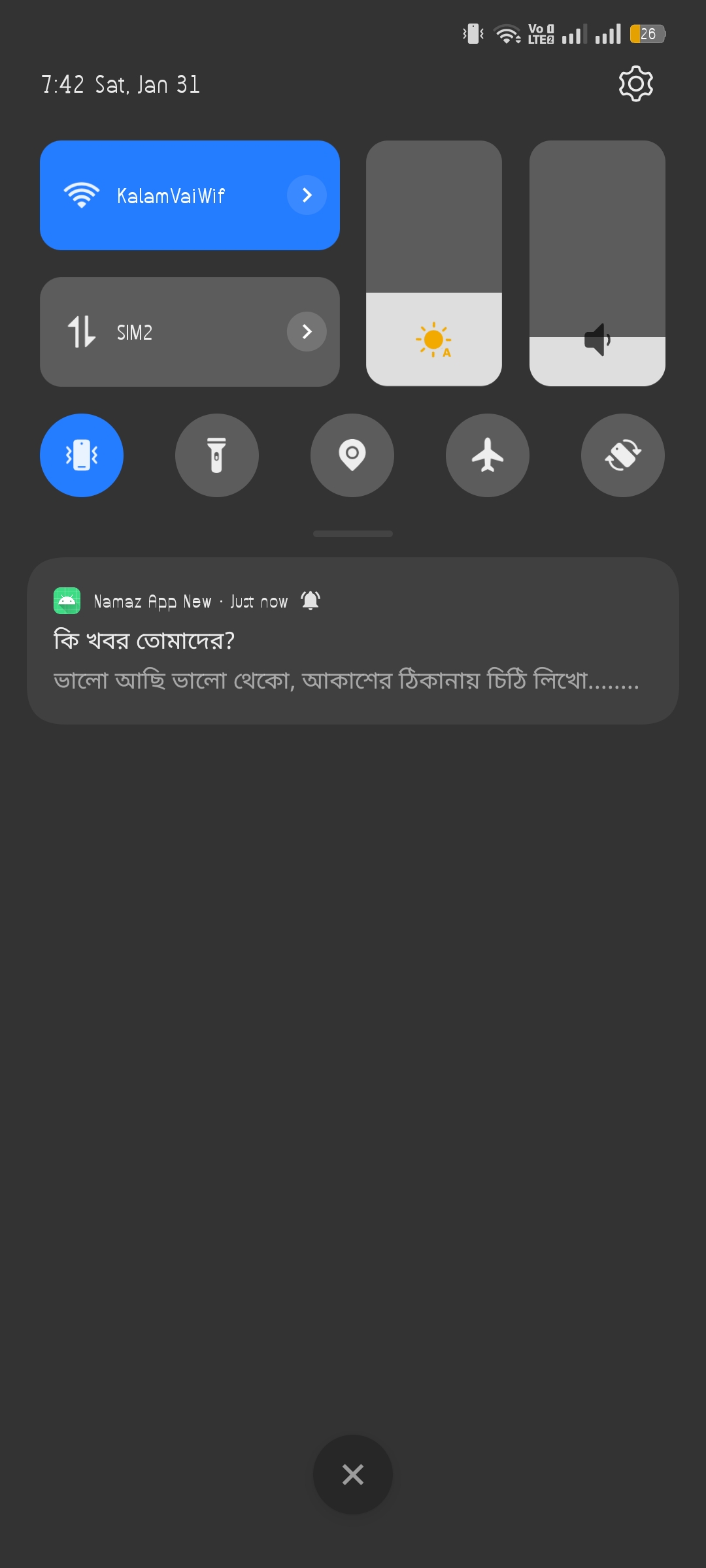Enable location services
The width and height of the screenshot is (706, 1568).
(352, 455)
